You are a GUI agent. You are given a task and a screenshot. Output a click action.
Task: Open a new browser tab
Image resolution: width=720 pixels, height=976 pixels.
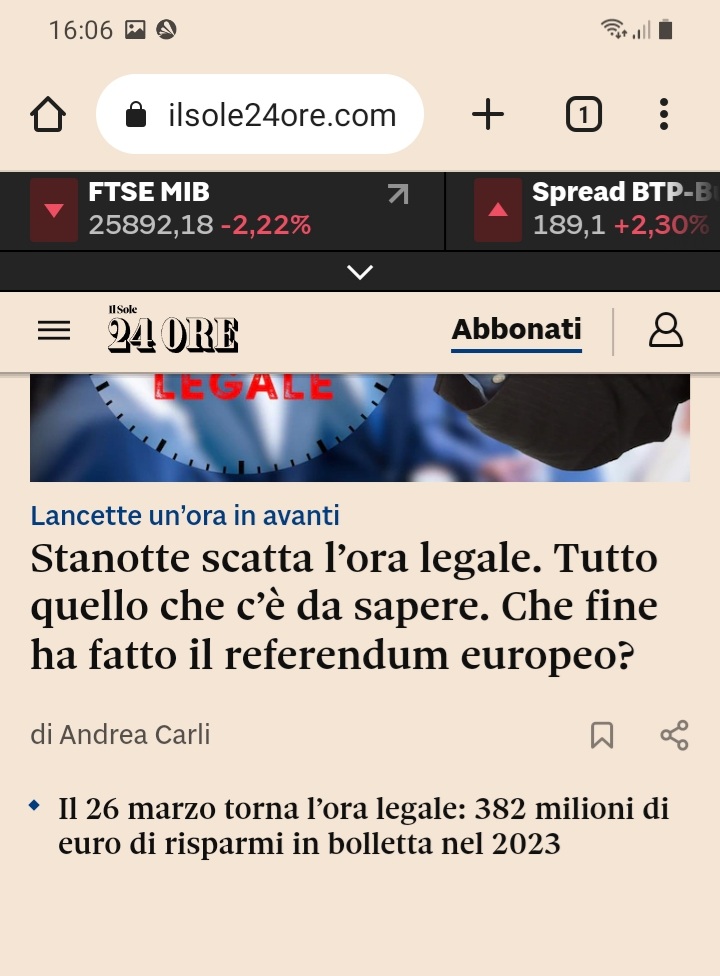(x=487, y=115)
